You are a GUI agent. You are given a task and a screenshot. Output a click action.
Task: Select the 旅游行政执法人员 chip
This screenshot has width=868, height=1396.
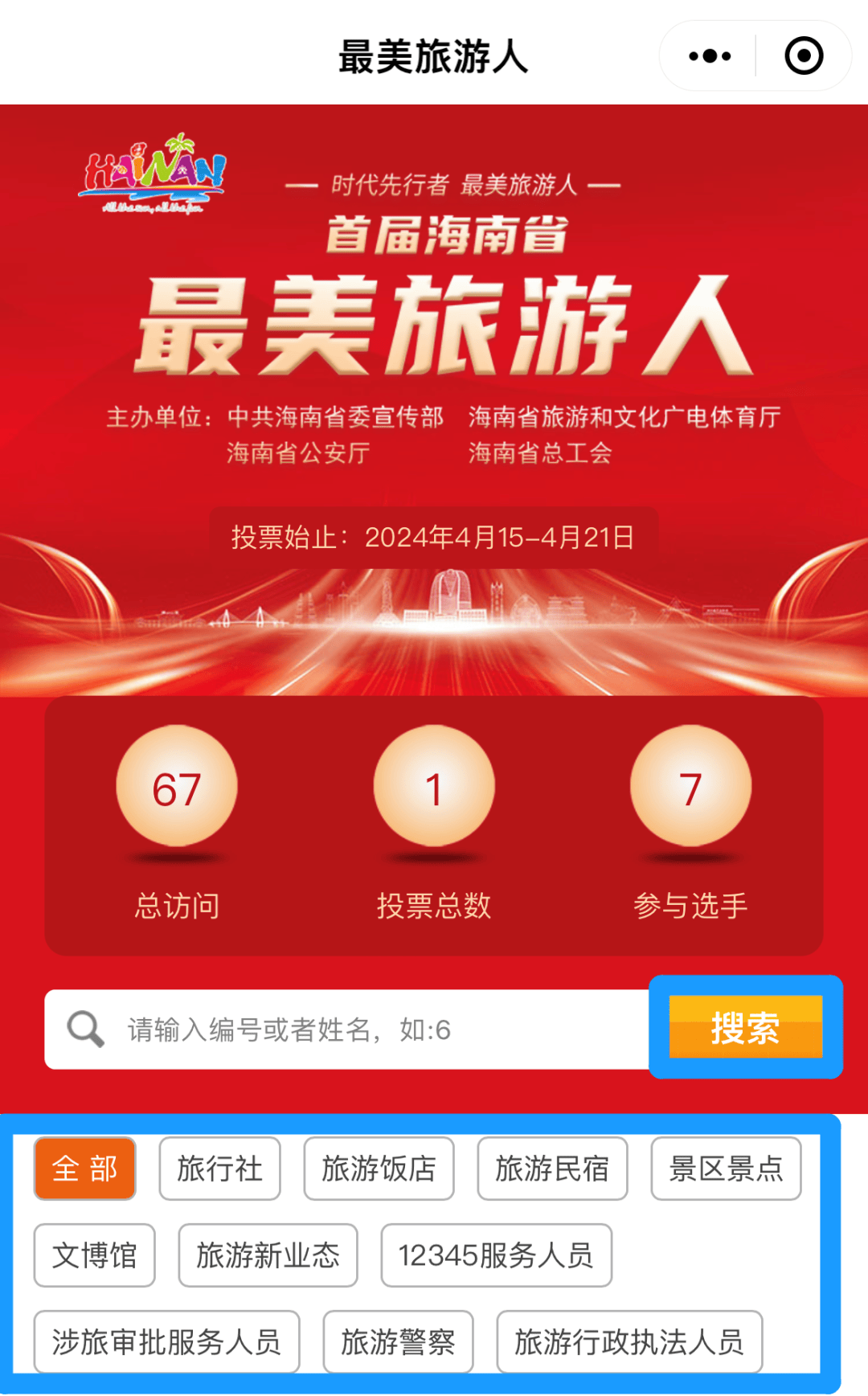629,1342
